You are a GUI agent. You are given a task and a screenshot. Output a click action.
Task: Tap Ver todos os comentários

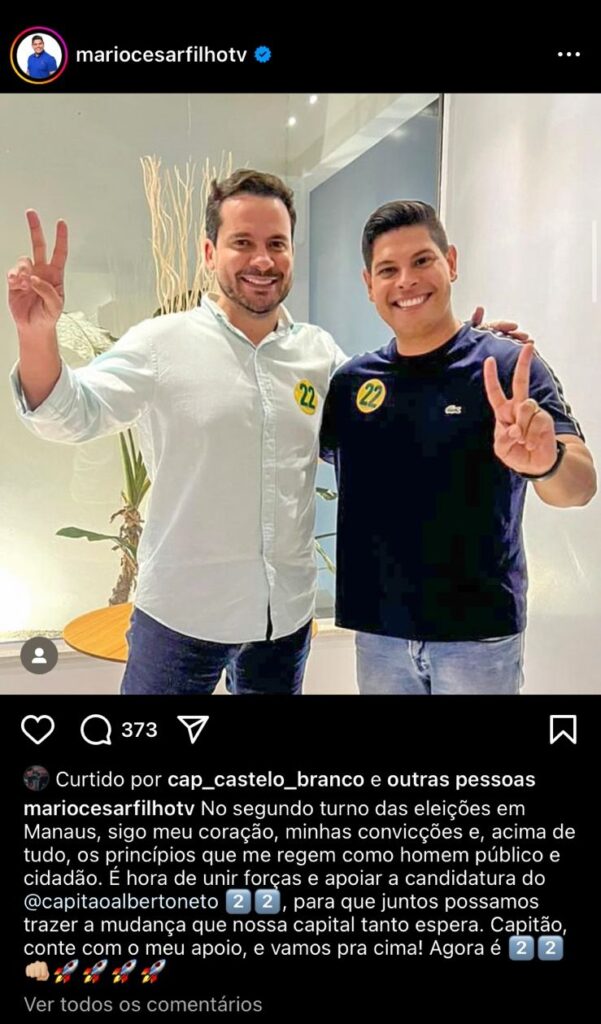click(143, 1004)
